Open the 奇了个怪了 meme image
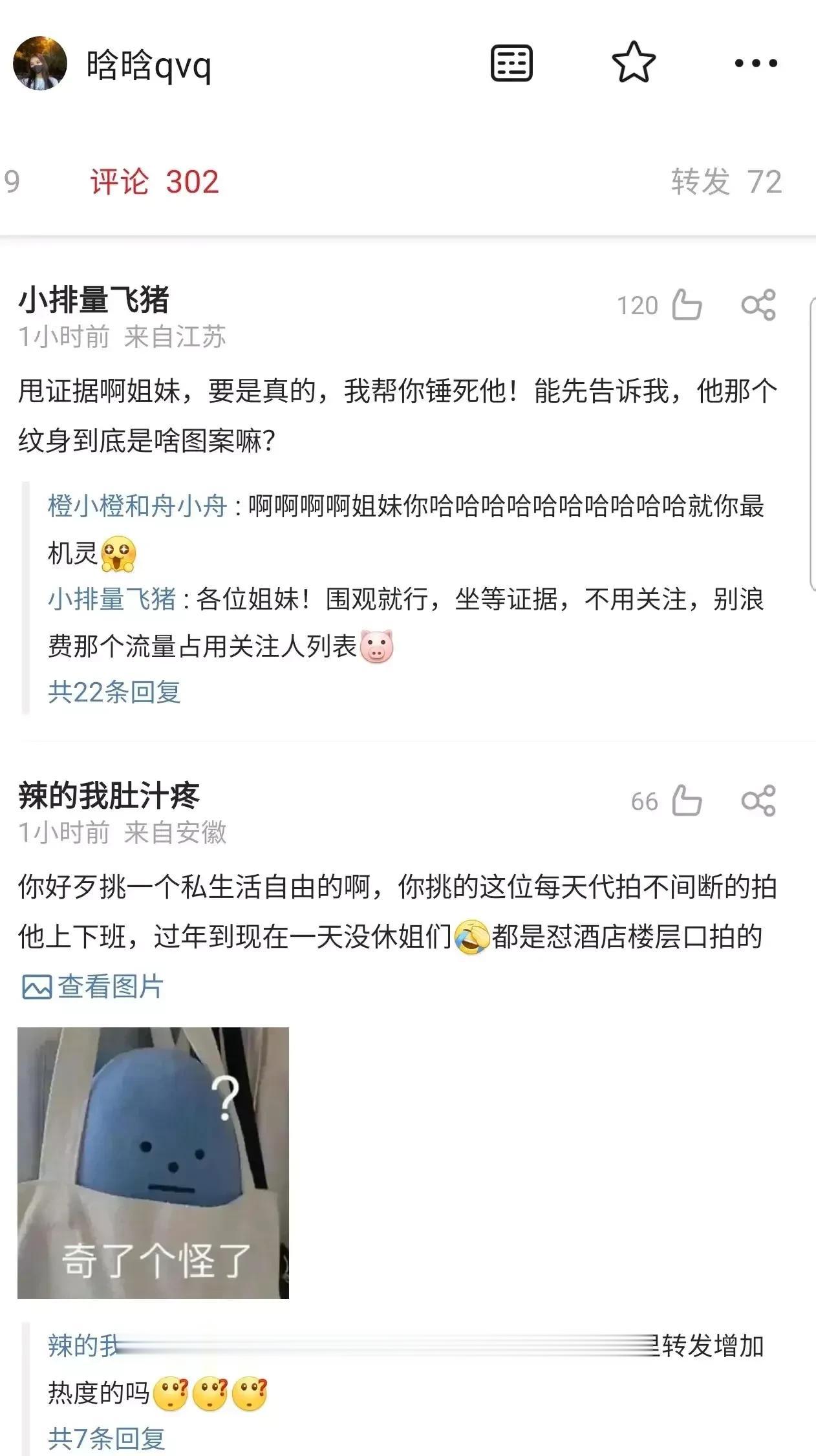This screenshot has width=816, height=1456. [153, 1162]
